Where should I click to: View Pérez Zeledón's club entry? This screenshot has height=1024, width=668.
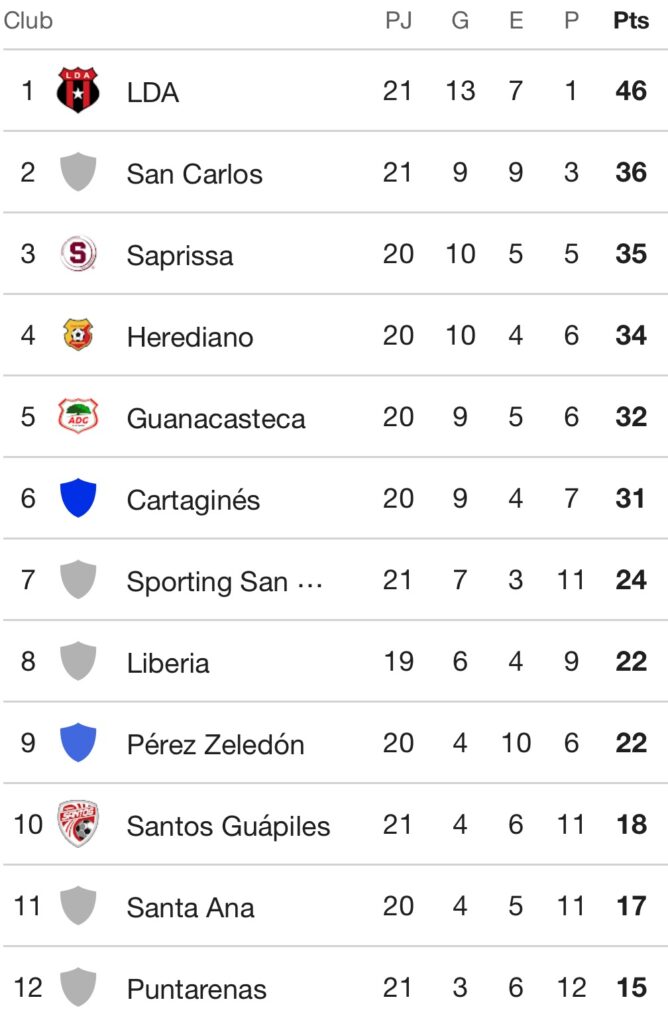tap(215, 744)
